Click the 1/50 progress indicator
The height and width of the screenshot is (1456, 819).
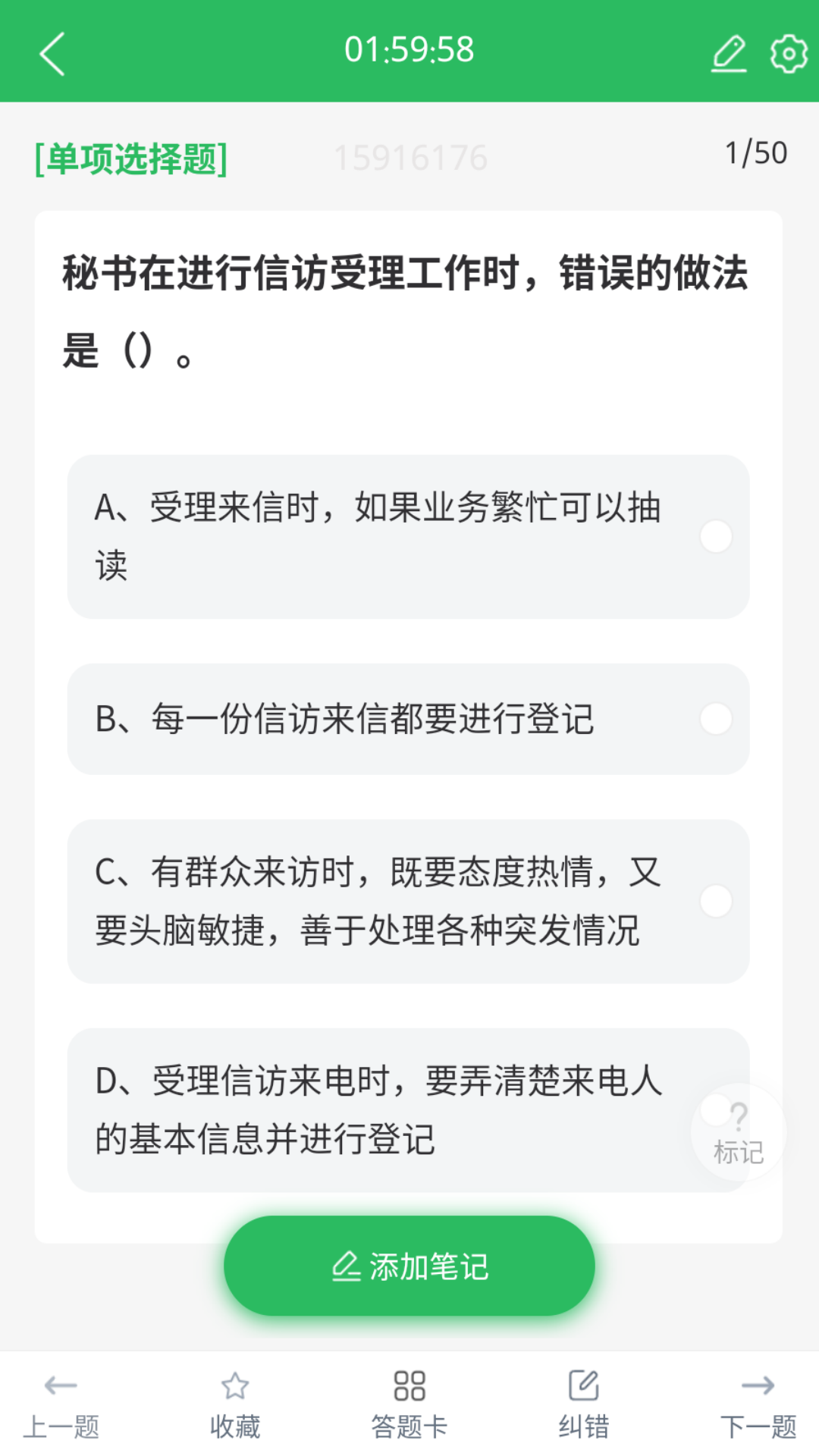[755, 152]
